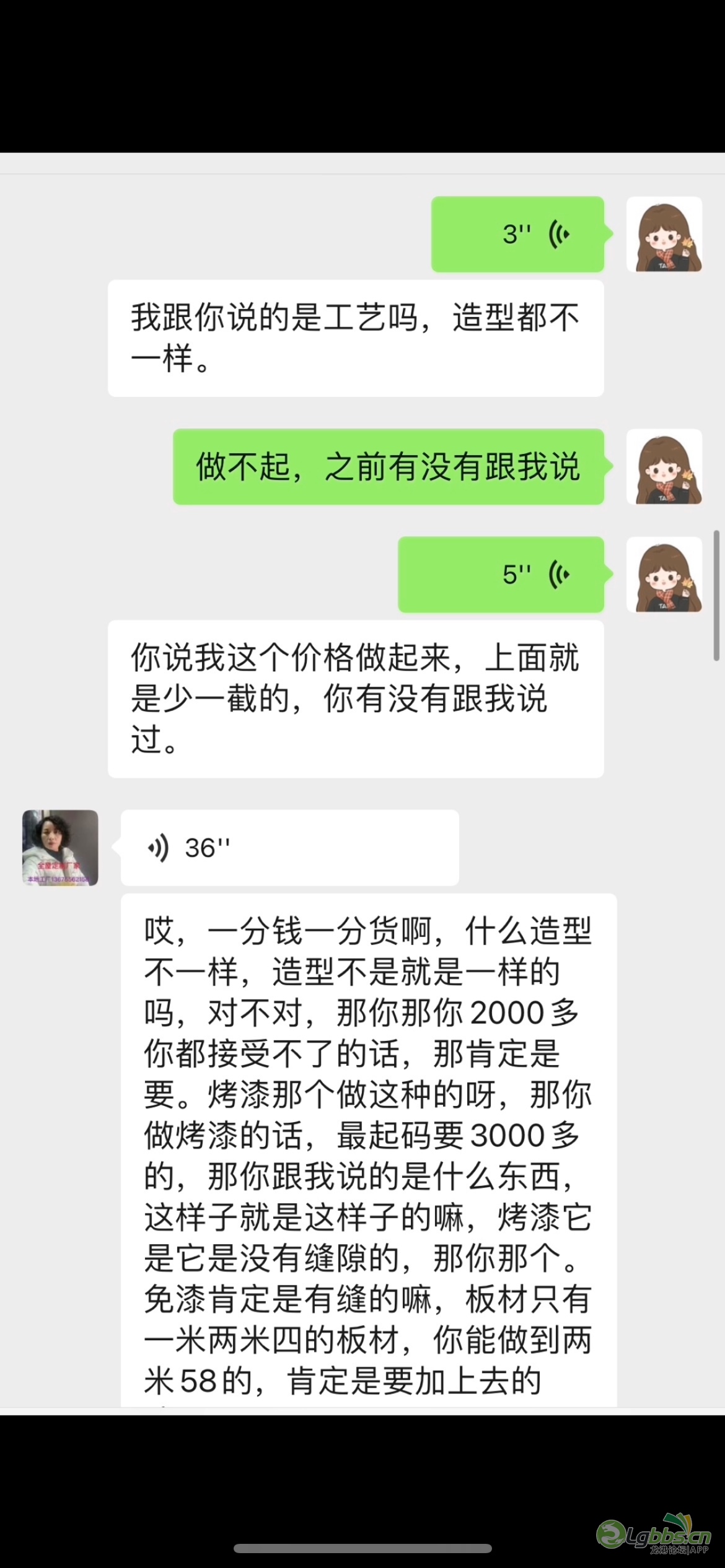725x1568 pixels.
Task: Open the avatar beside the 36-second voice message
Action: pyautogui.click(x=60, y=848)
